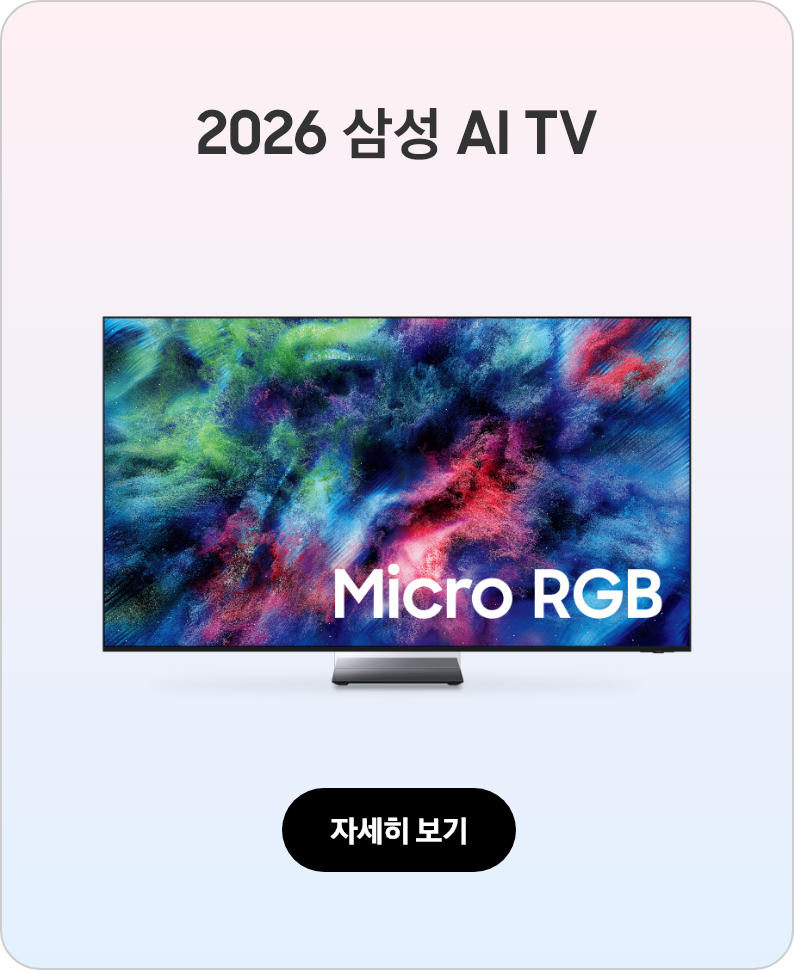Viewport: 794px width, 970px height.
Task: Click the left edge of the TV bezel
Action: (x=103, y=480)
